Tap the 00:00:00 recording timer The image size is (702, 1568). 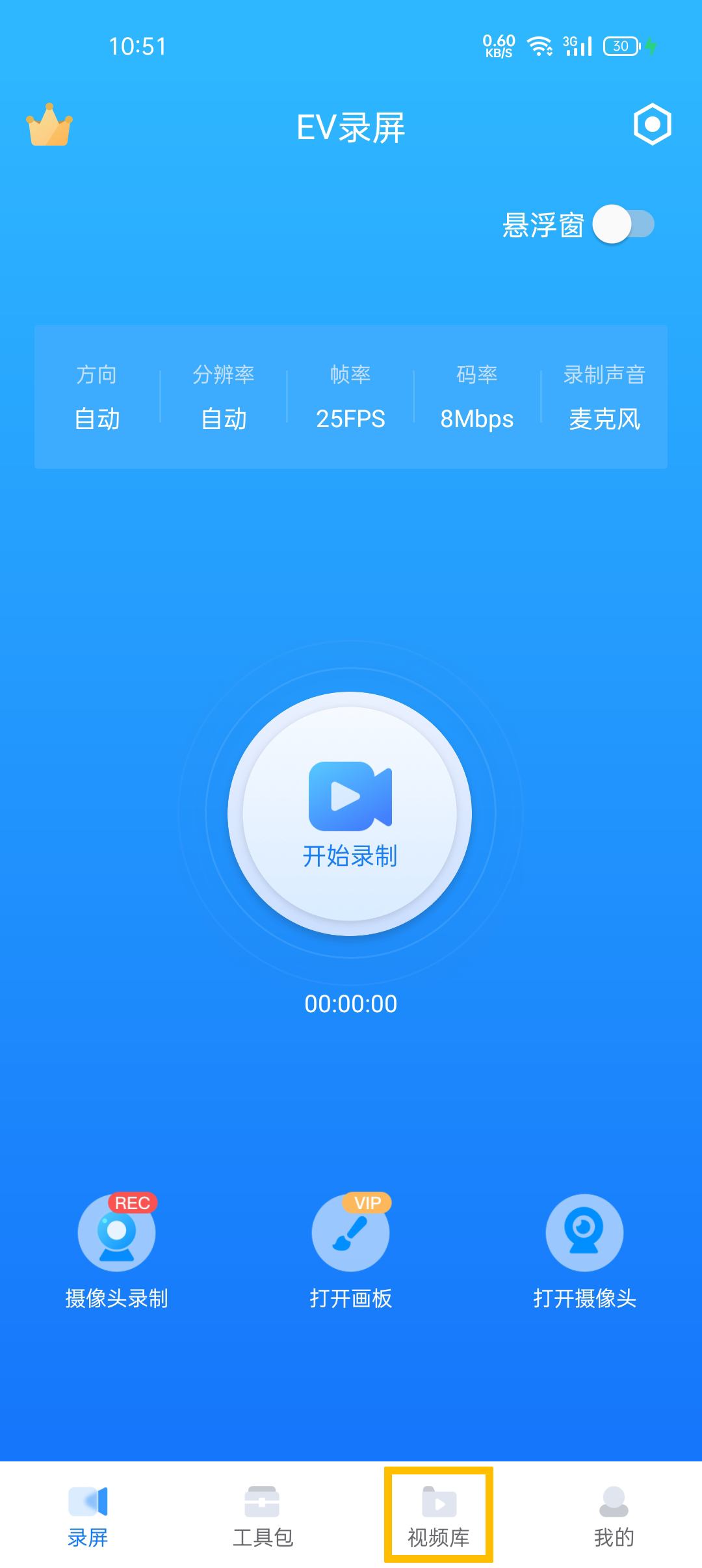click(x=350, y=1004)
